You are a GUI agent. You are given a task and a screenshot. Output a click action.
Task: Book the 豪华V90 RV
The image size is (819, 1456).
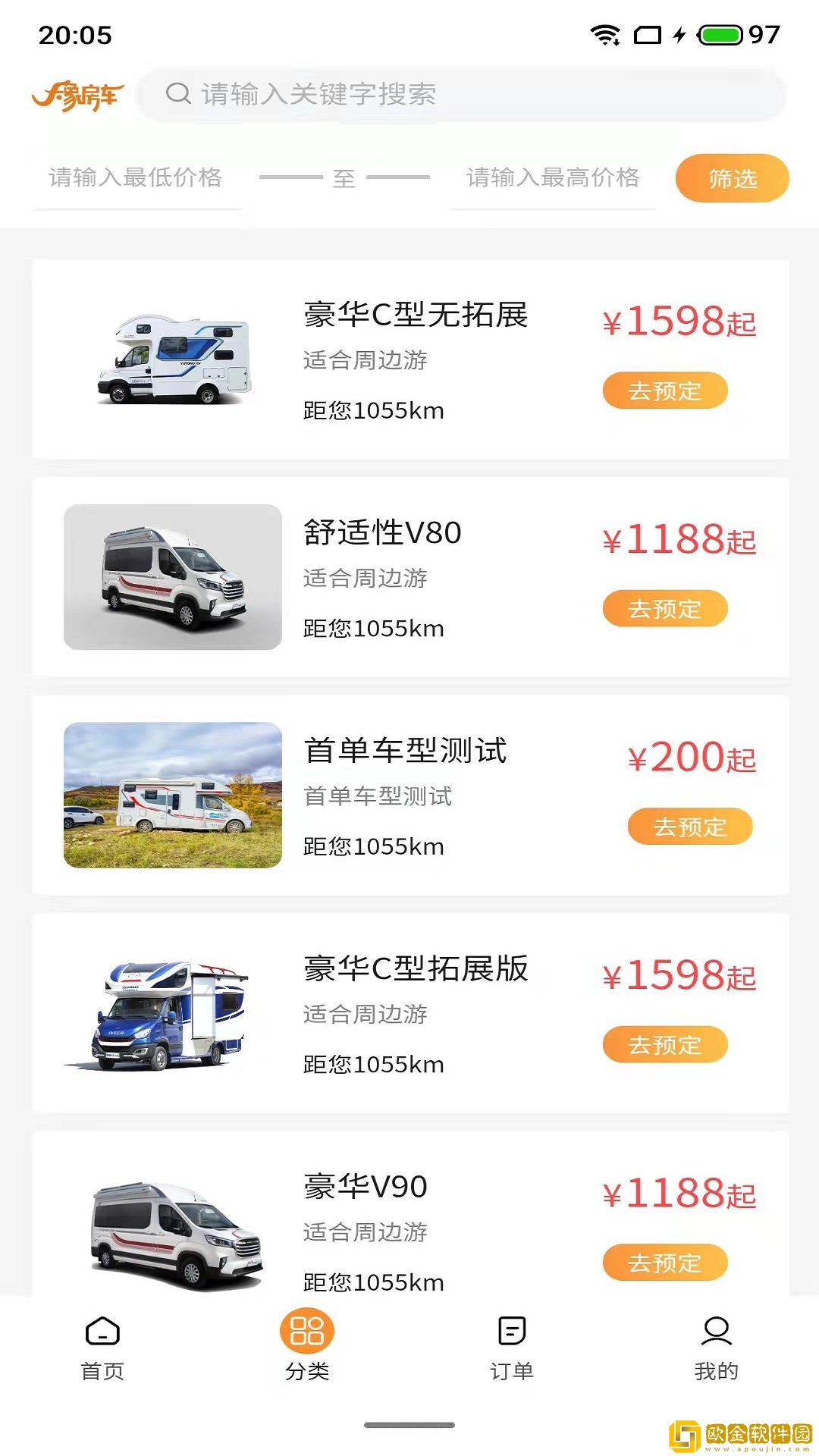(x=665, y=1263)
